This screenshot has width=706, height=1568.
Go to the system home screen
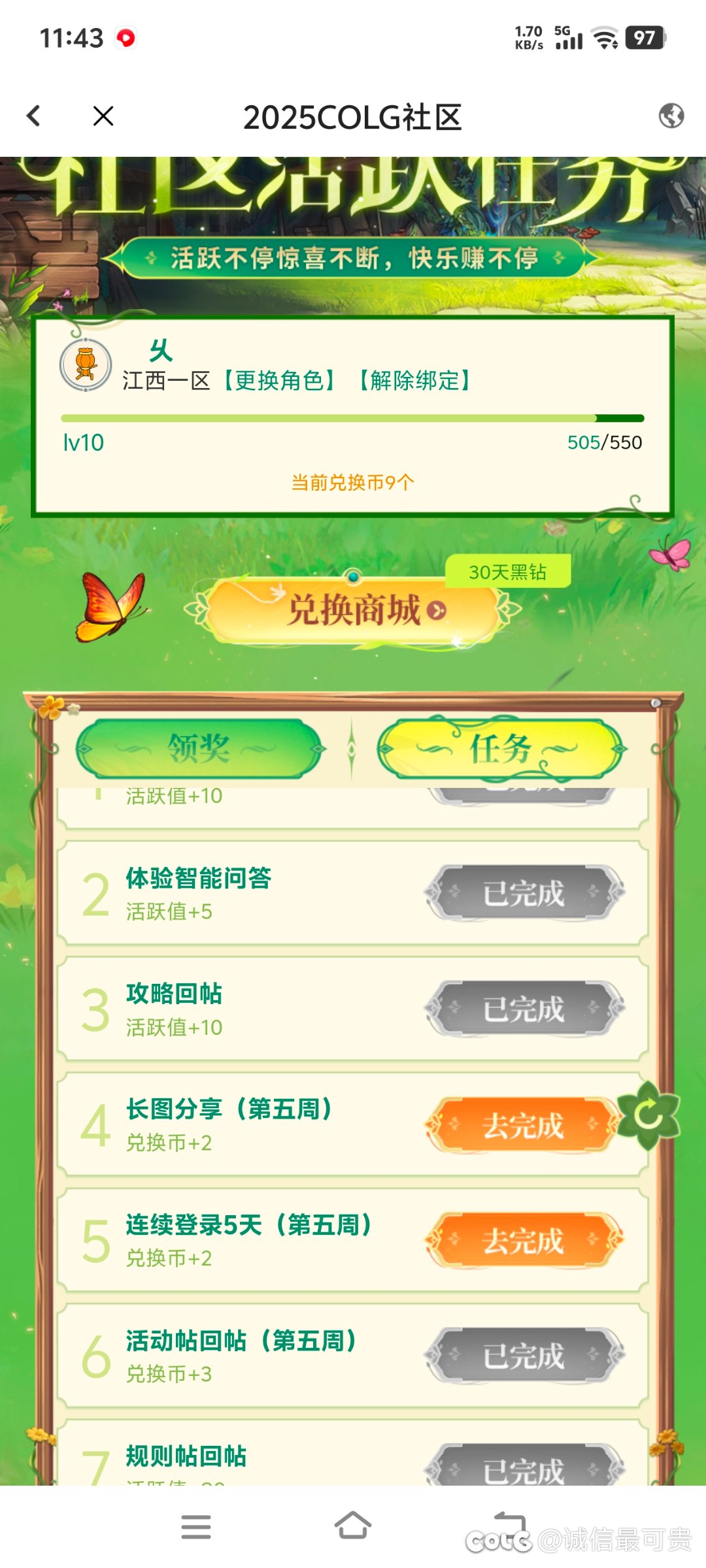353,1526
